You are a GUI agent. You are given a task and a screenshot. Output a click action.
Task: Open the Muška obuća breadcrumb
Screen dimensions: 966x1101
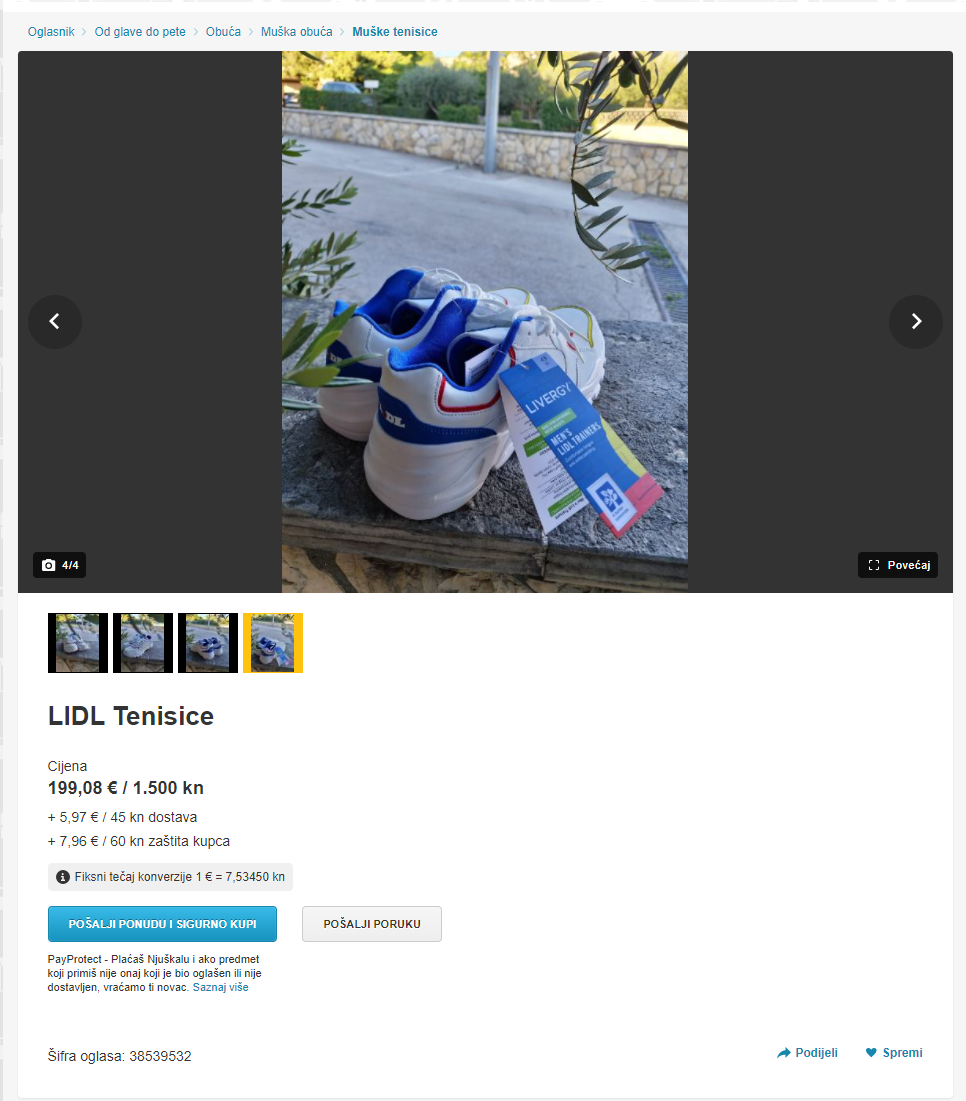[x=296, y=32]
